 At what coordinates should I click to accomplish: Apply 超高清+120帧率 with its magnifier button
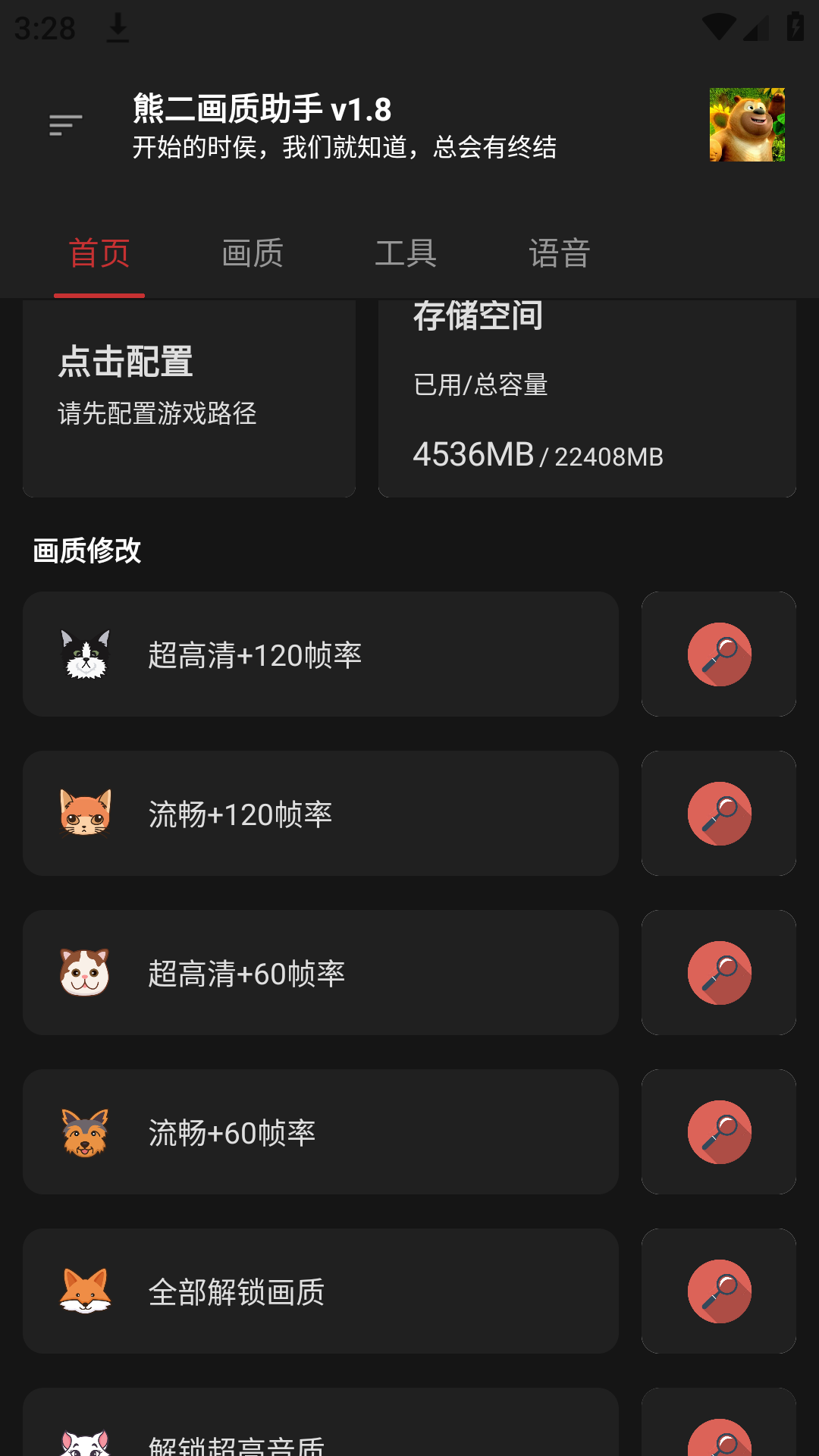click(719, 654)
